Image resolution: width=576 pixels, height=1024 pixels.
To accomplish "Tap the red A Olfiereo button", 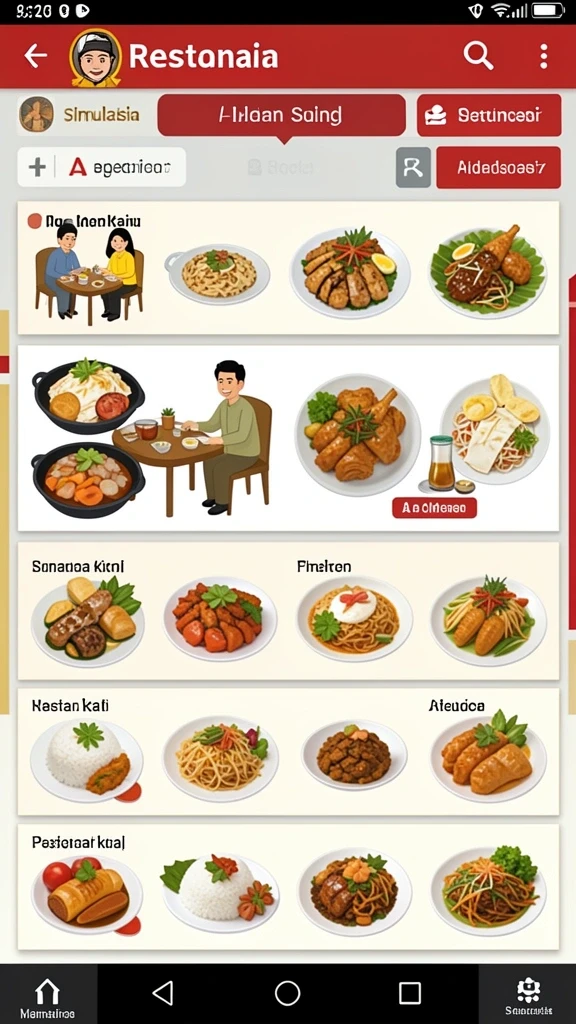I will [434, 507].
